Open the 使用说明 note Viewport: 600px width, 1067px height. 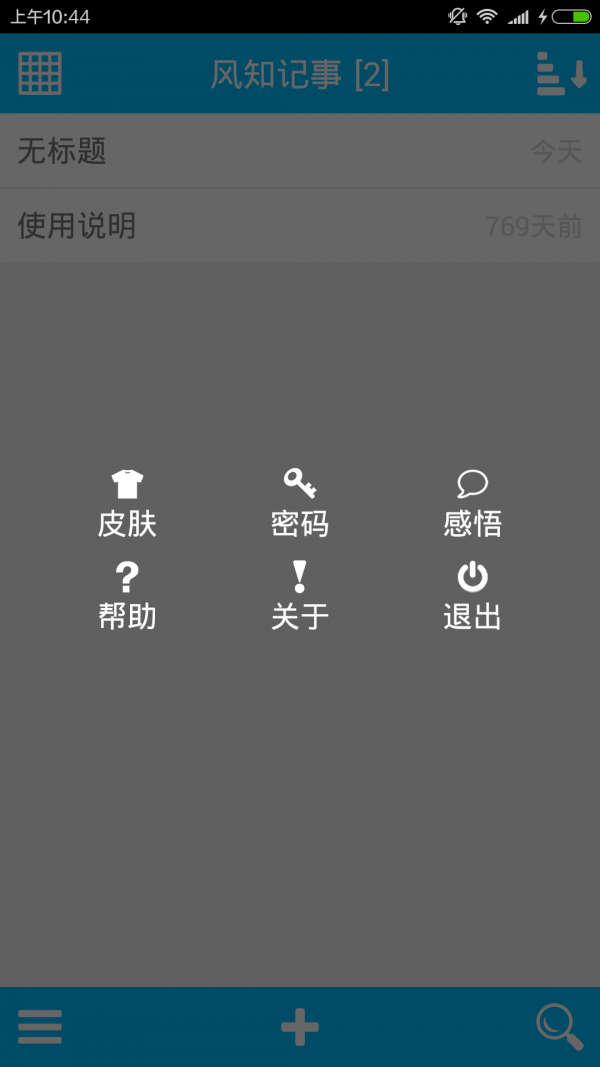300,226
